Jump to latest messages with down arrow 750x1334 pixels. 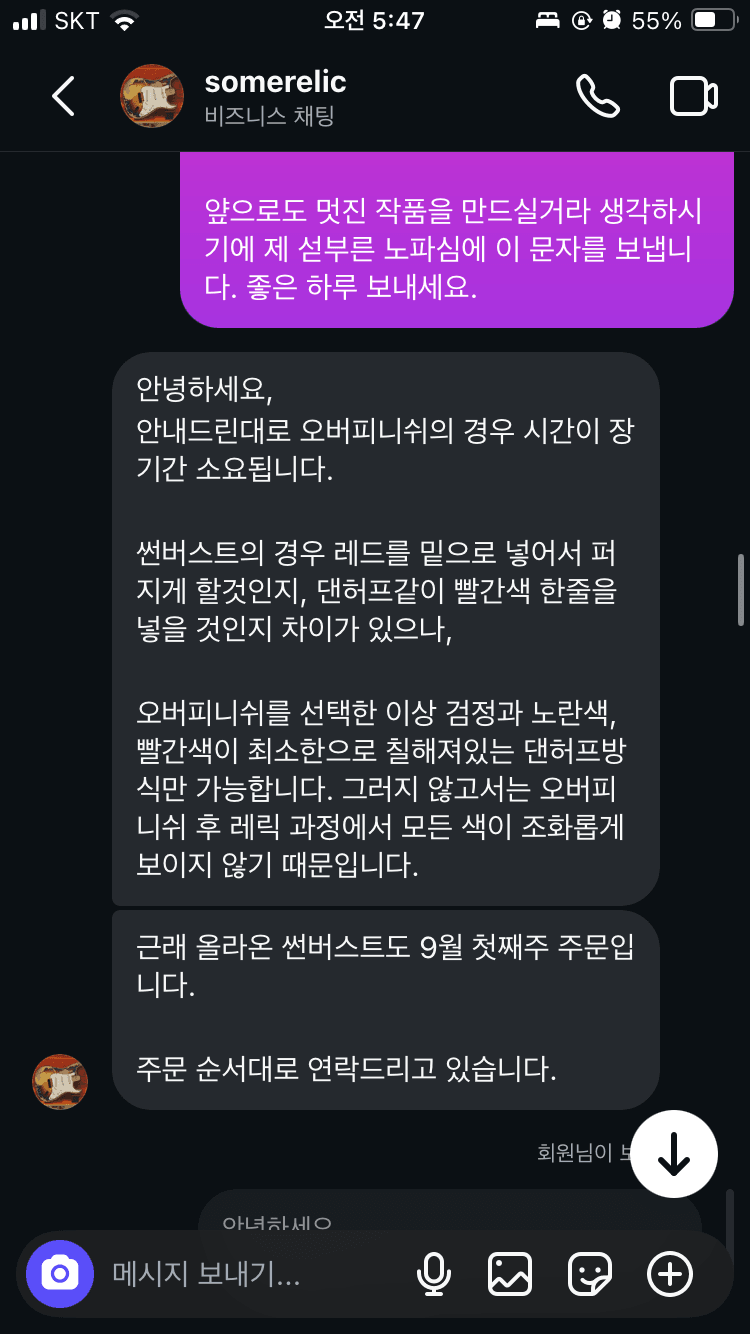(x=674, y=1154)
